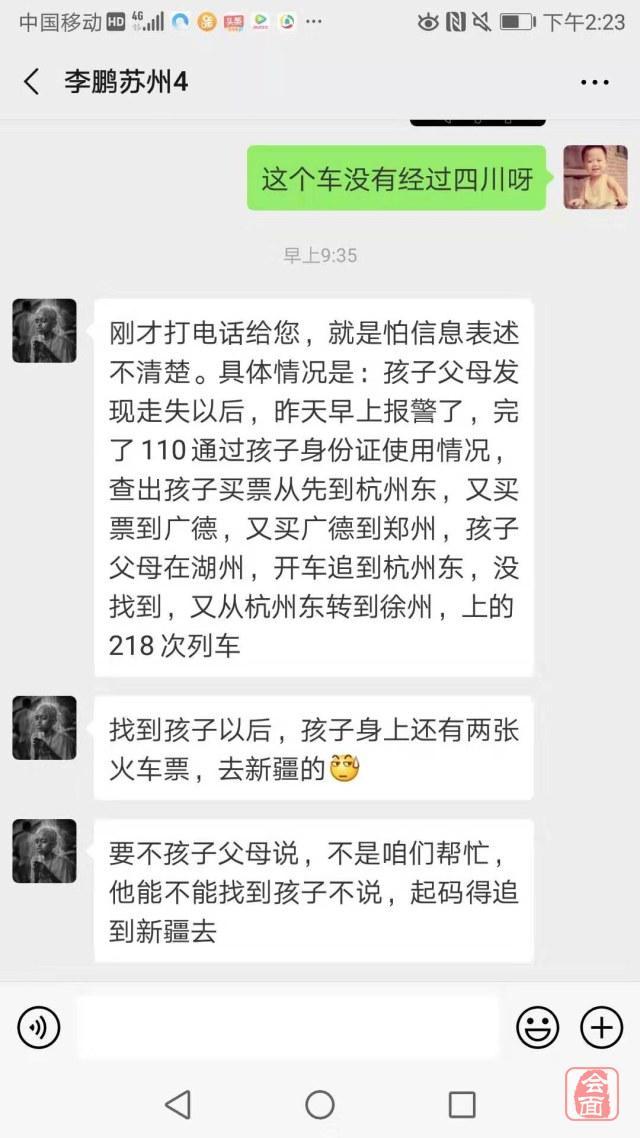Open the emoji sticker panel
This screenshot has height=1138, width=640.
point(537,1027)
